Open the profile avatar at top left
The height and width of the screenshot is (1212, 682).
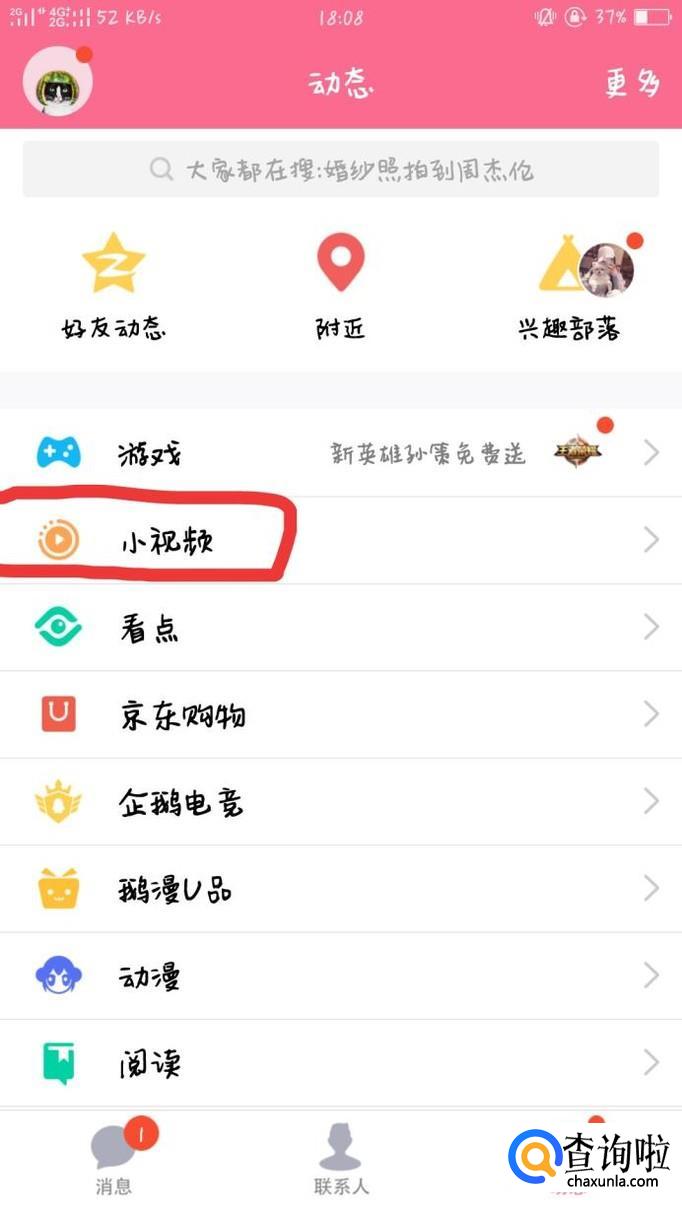click(58, 82)
